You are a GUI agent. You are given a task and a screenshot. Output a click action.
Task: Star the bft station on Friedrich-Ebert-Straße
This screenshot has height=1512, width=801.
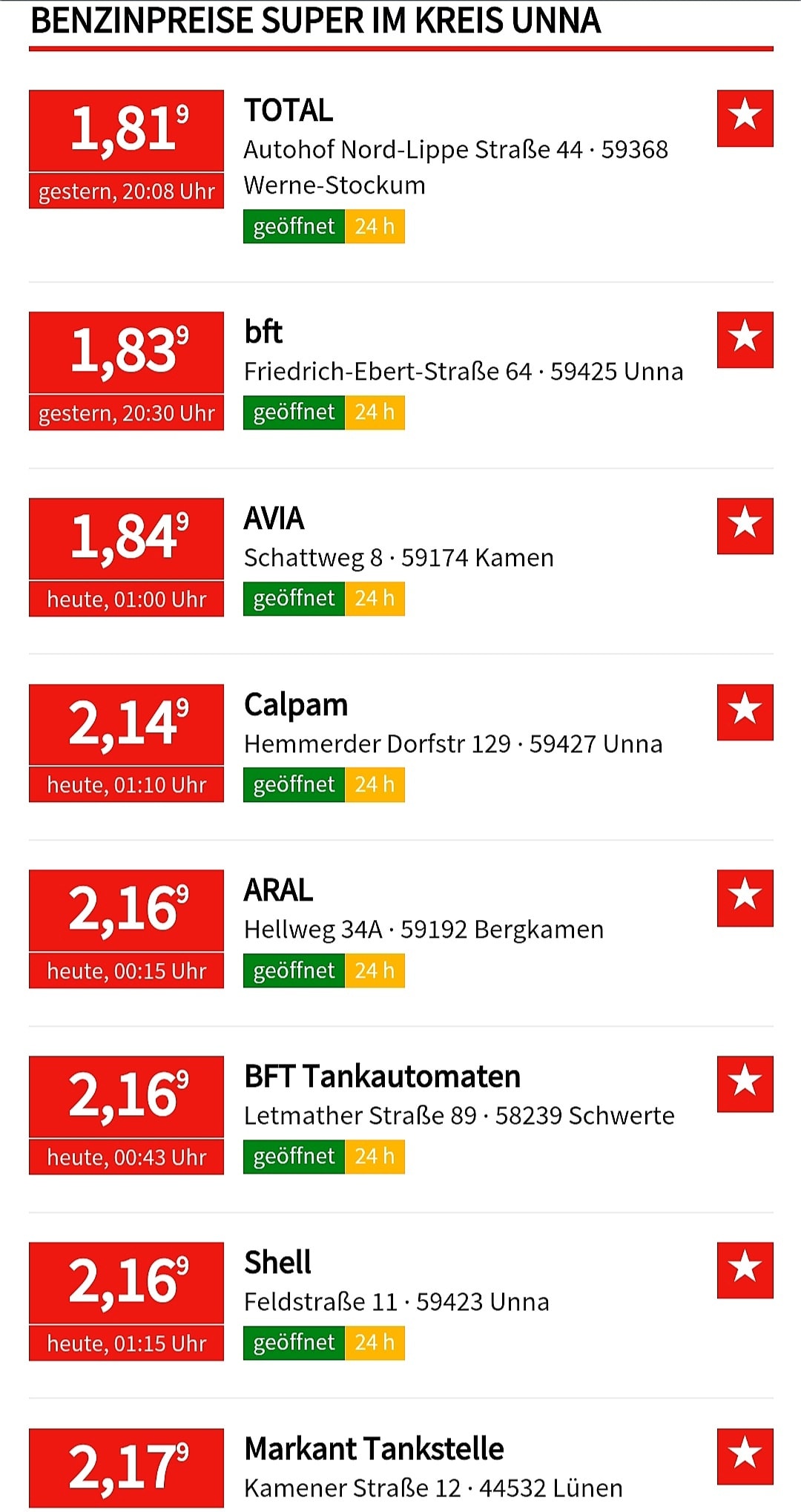pyautogui.click(x=745, y=340)
